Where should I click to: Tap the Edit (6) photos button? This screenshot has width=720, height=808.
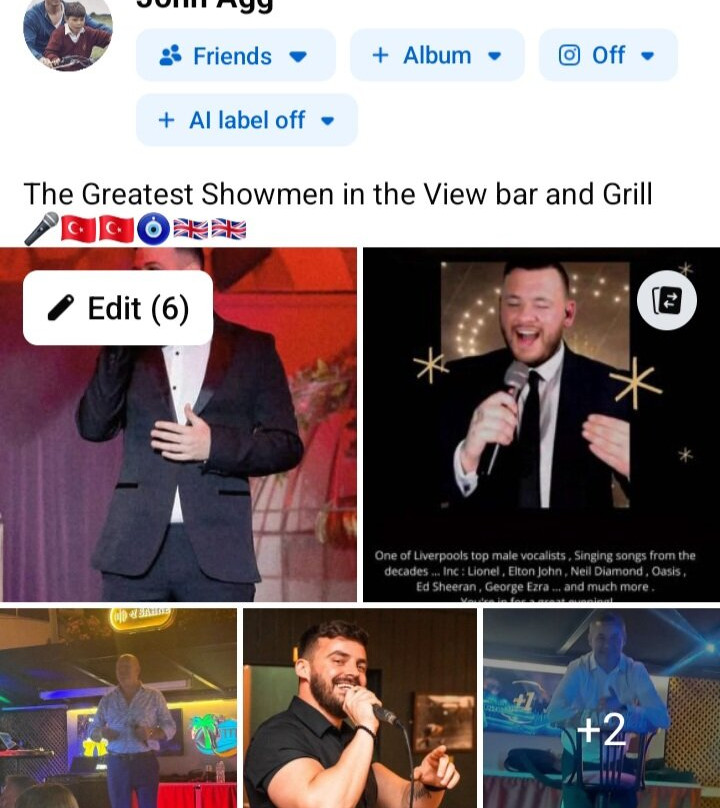tap(118, 308)
